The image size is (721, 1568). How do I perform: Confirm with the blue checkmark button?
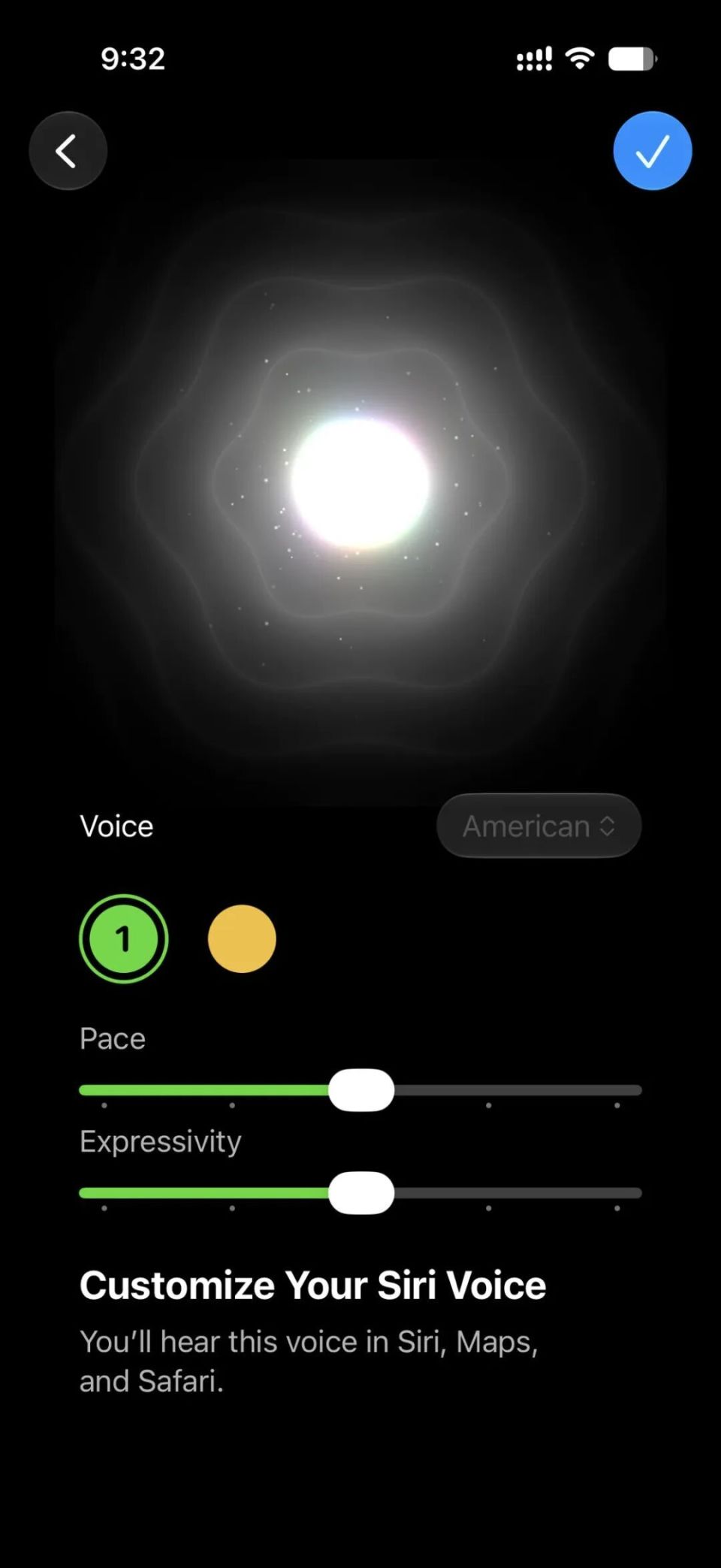[652, 151]
